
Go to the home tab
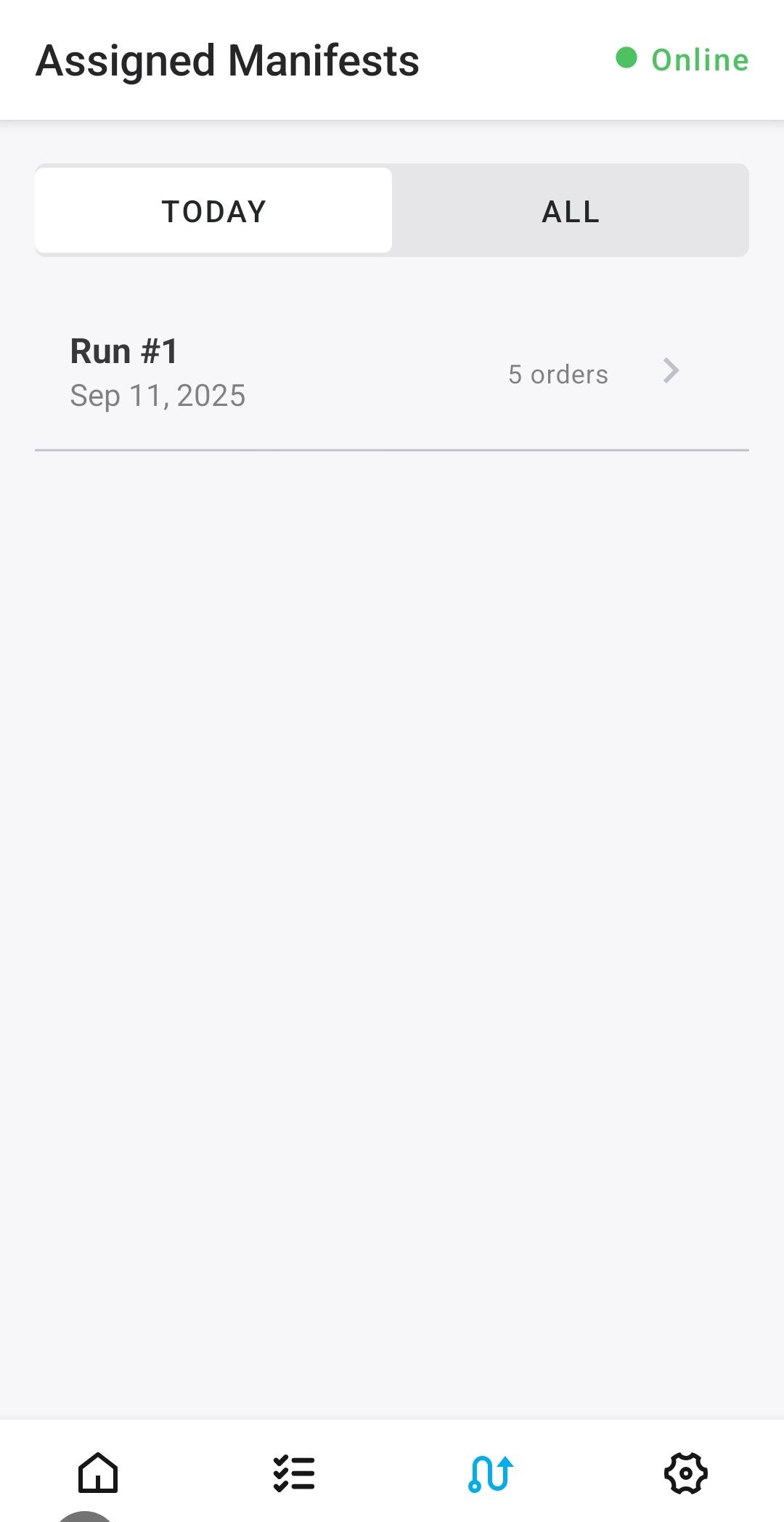tap(98, 1473)
